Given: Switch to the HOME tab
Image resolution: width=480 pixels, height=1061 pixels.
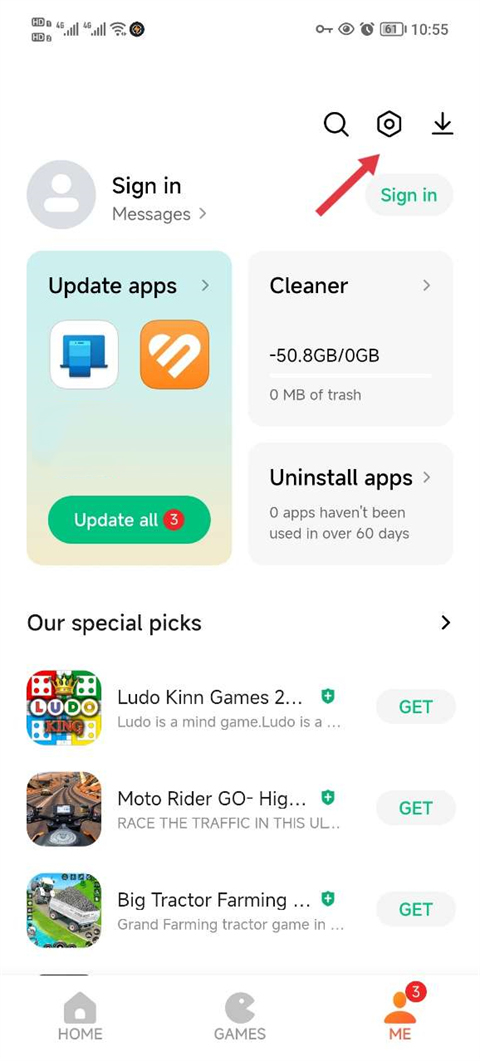Looking at the screenshot, I should pyautogui.click(x=80, y=1016).
